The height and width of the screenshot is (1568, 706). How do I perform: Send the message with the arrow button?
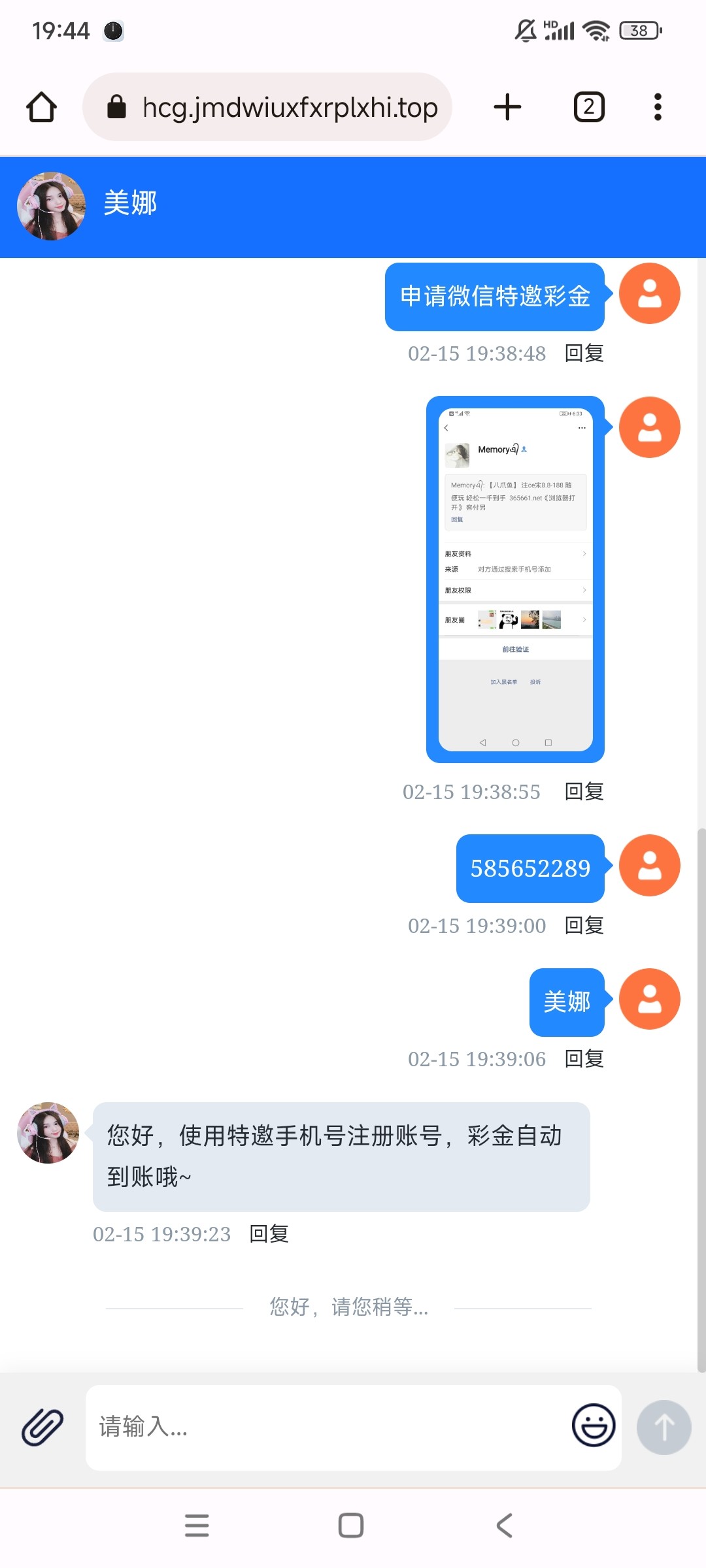(664, 1427)
